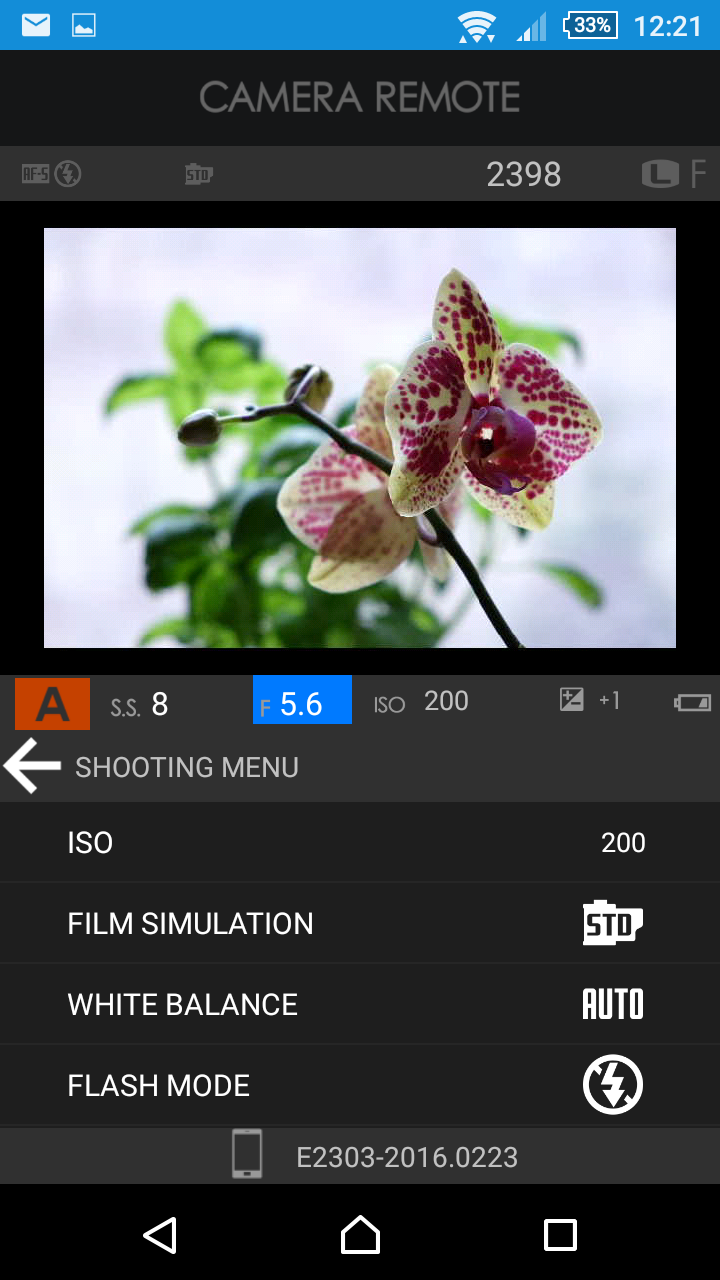
Task: Tap the orange A shooting mode badge
Action: (52, 704)
